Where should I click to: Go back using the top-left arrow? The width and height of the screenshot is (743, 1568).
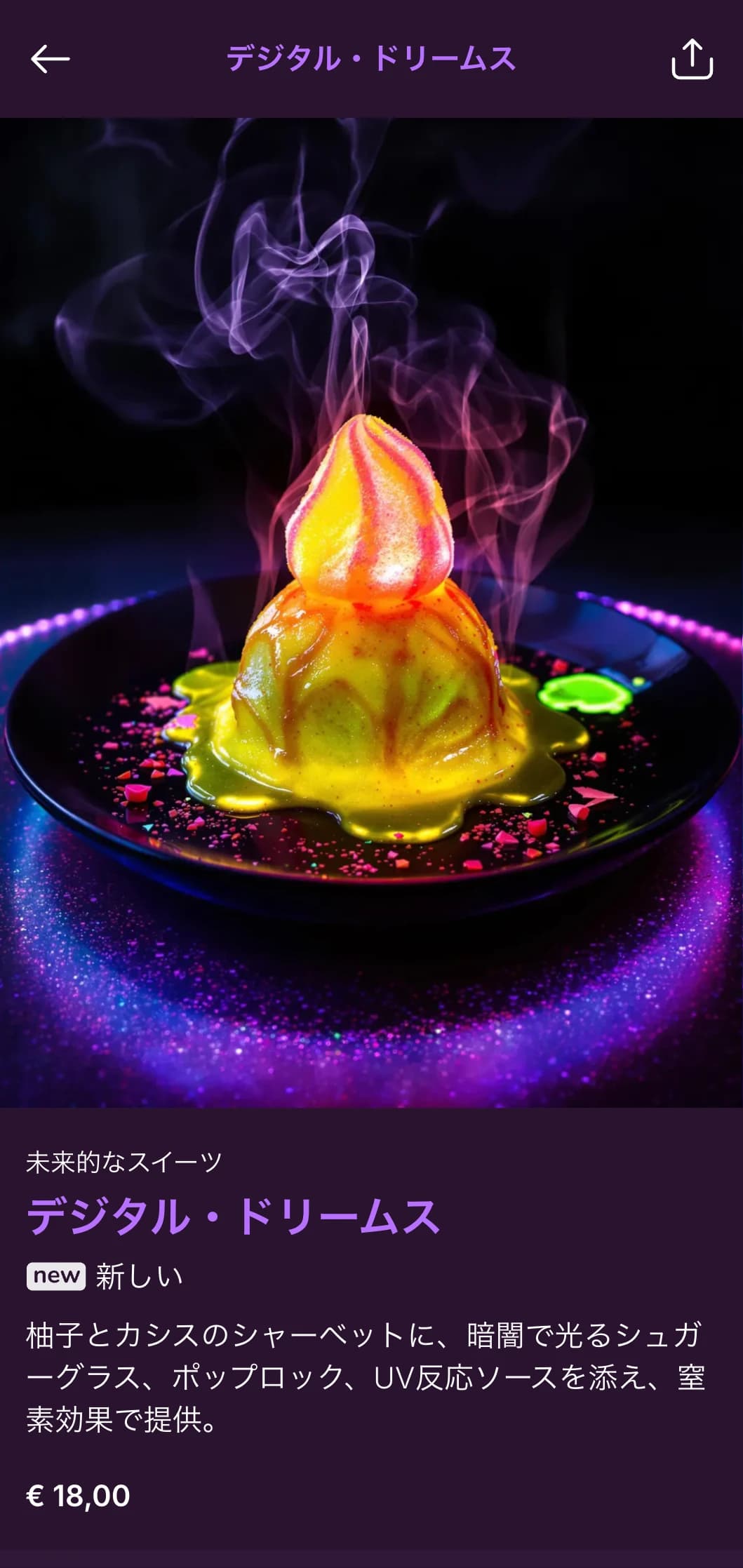tap(51, 59)
